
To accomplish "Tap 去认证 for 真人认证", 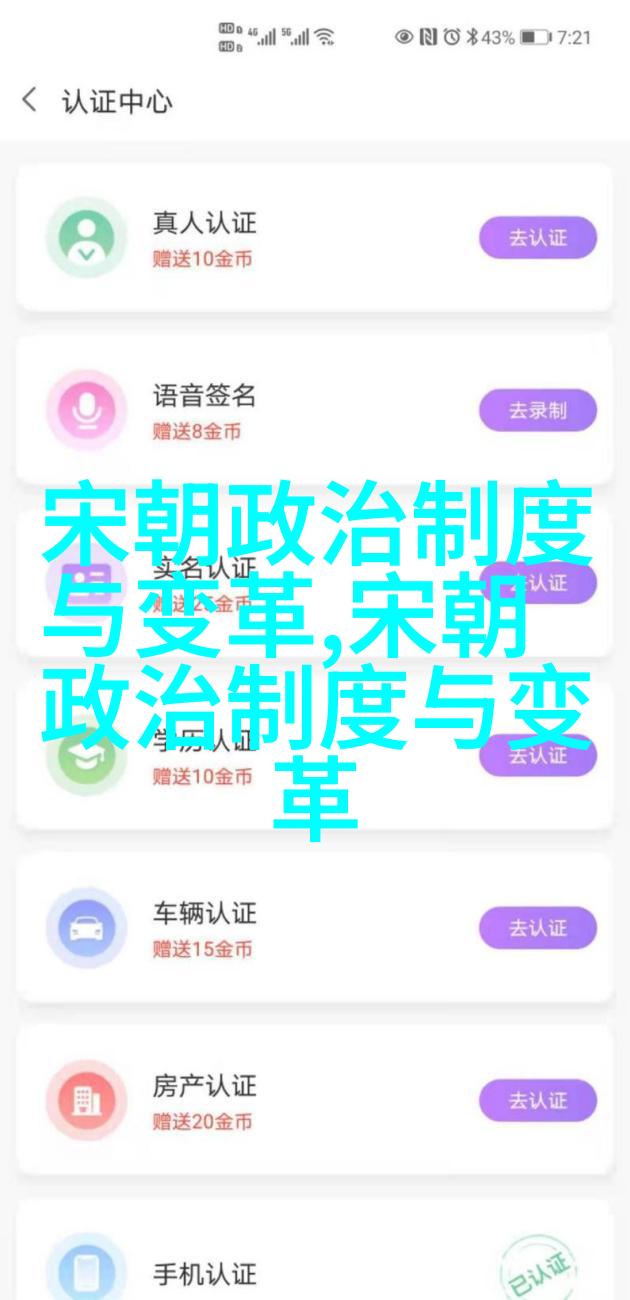I will point(537,239).
